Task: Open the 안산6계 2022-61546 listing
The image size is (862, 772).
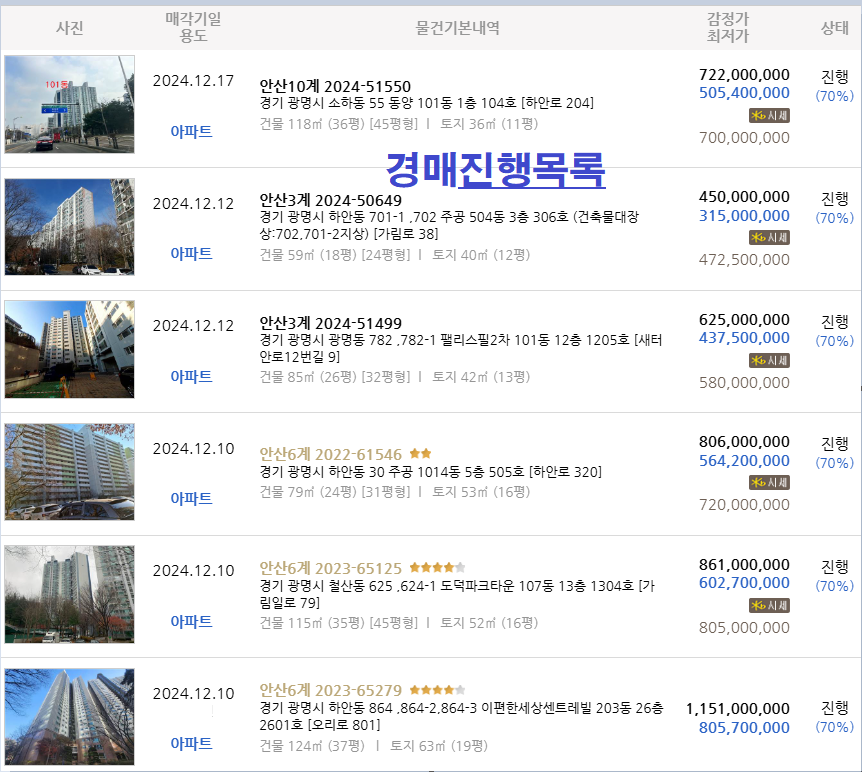Action: pos(330,454)
